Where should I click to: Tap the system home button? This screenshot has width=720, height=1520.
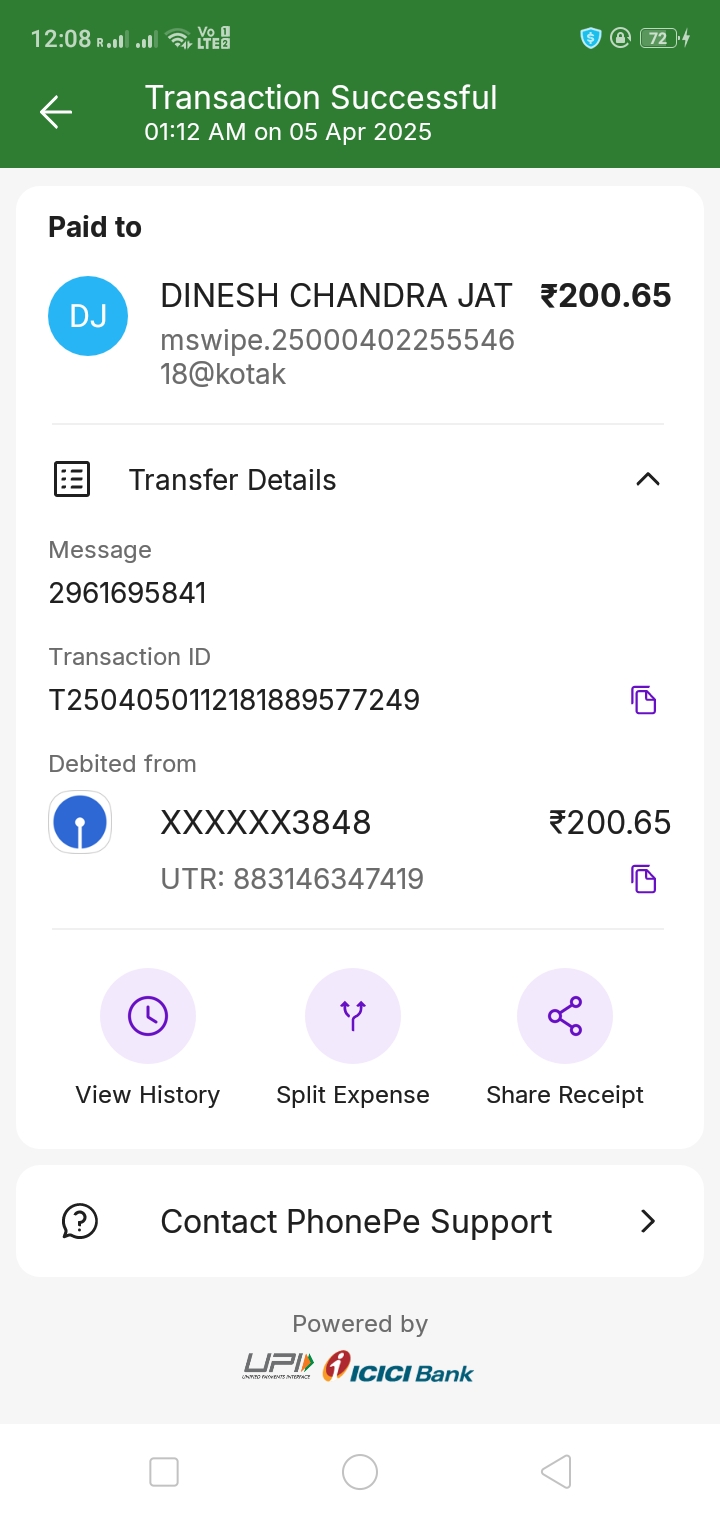click(360, 1472)
